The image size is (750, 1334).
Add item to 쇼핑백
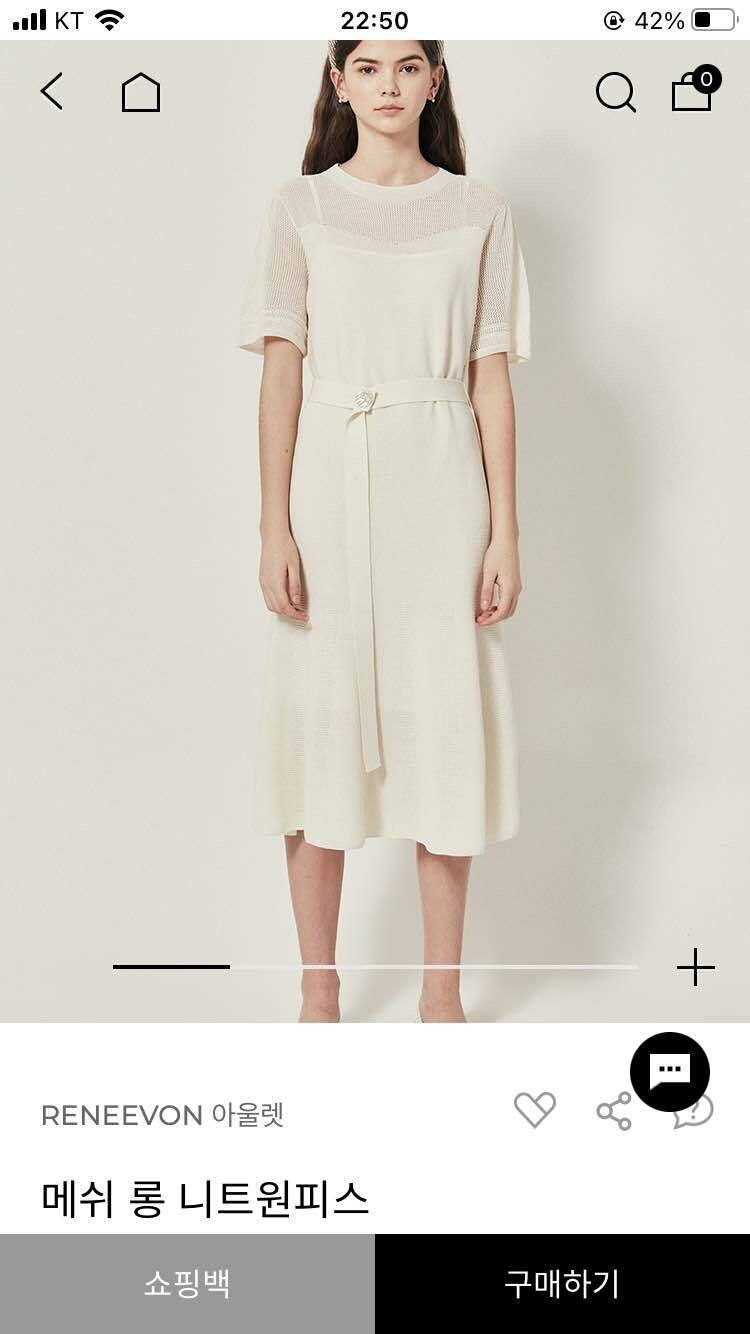pos(187,1284)
